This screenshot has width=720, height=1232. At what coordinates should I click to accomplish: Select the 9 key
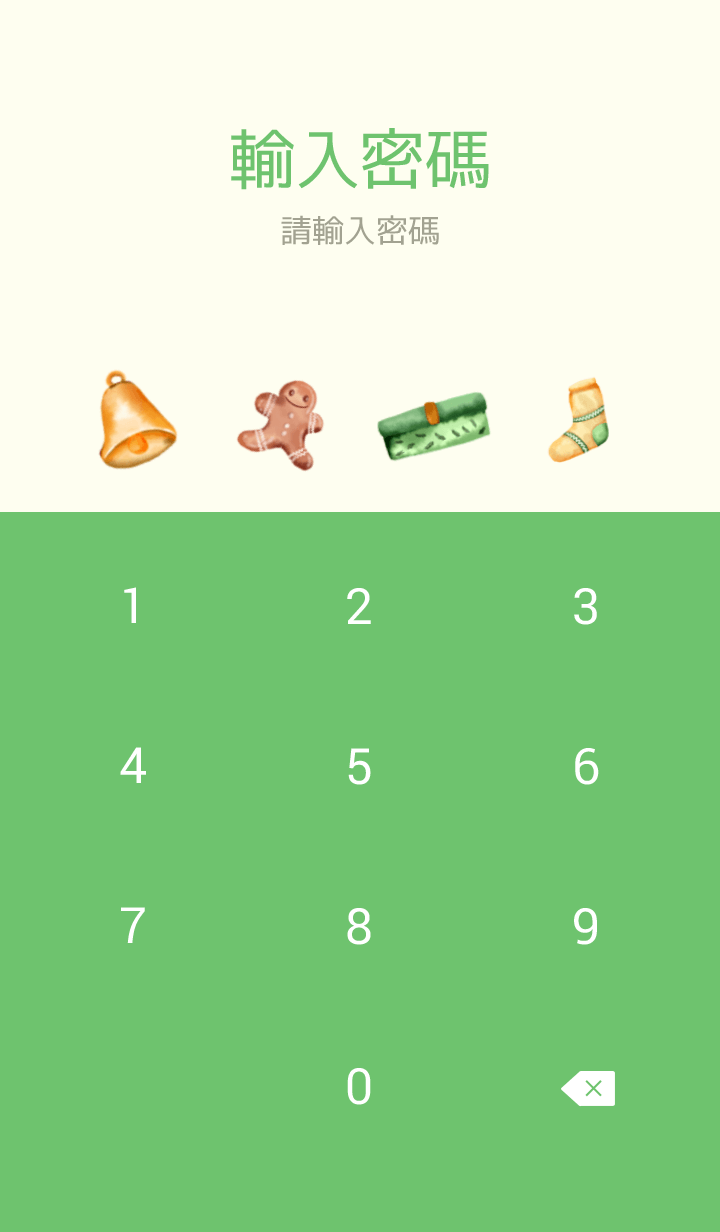click(x=586, y=927)
